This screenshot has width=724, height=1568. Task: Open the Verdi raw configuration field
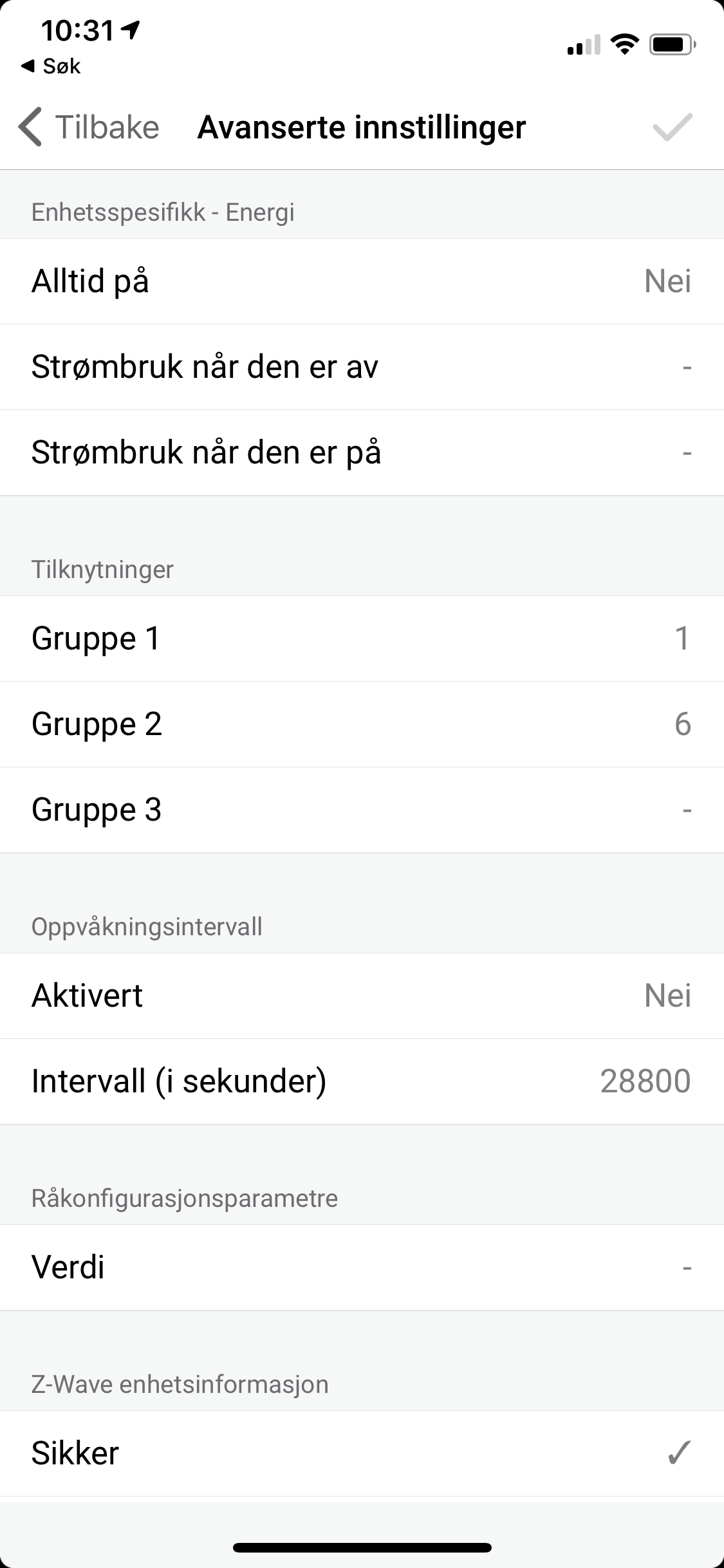tap(362, 1267)
